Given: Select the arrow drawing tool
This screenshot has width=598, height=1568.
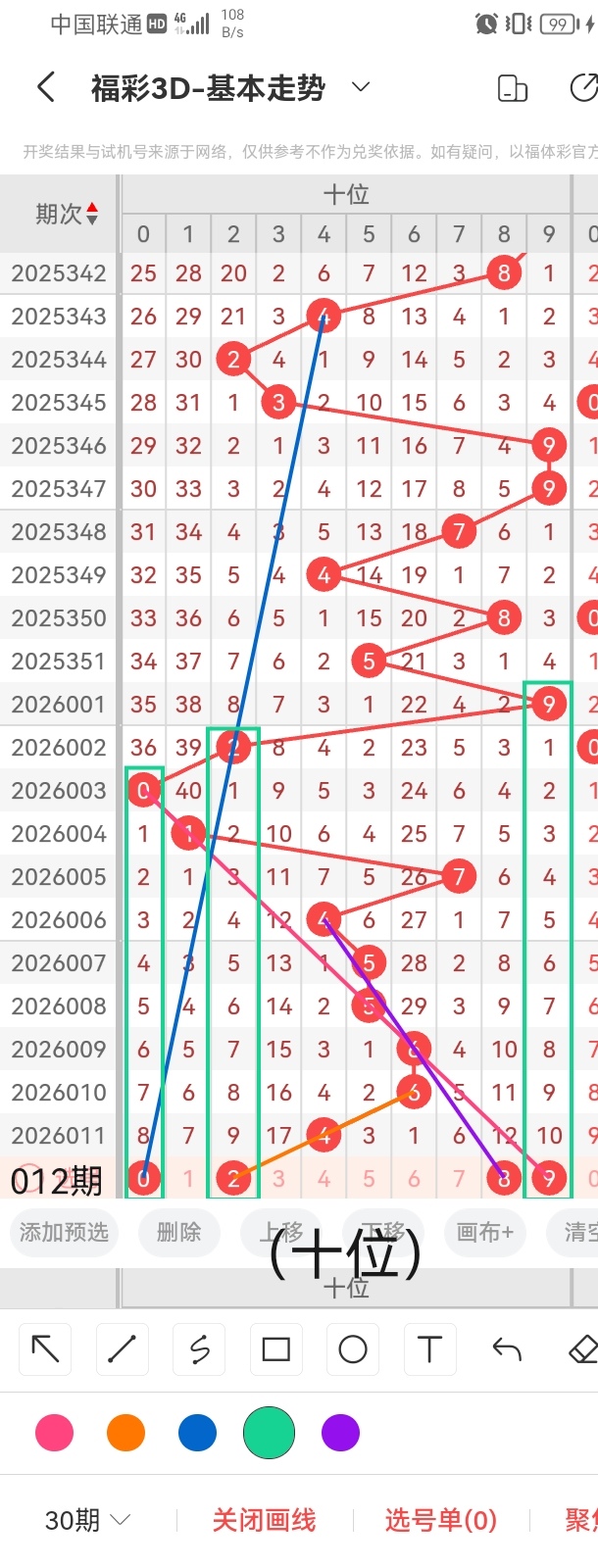Looking at the screenshot, I should point(45,1349).
